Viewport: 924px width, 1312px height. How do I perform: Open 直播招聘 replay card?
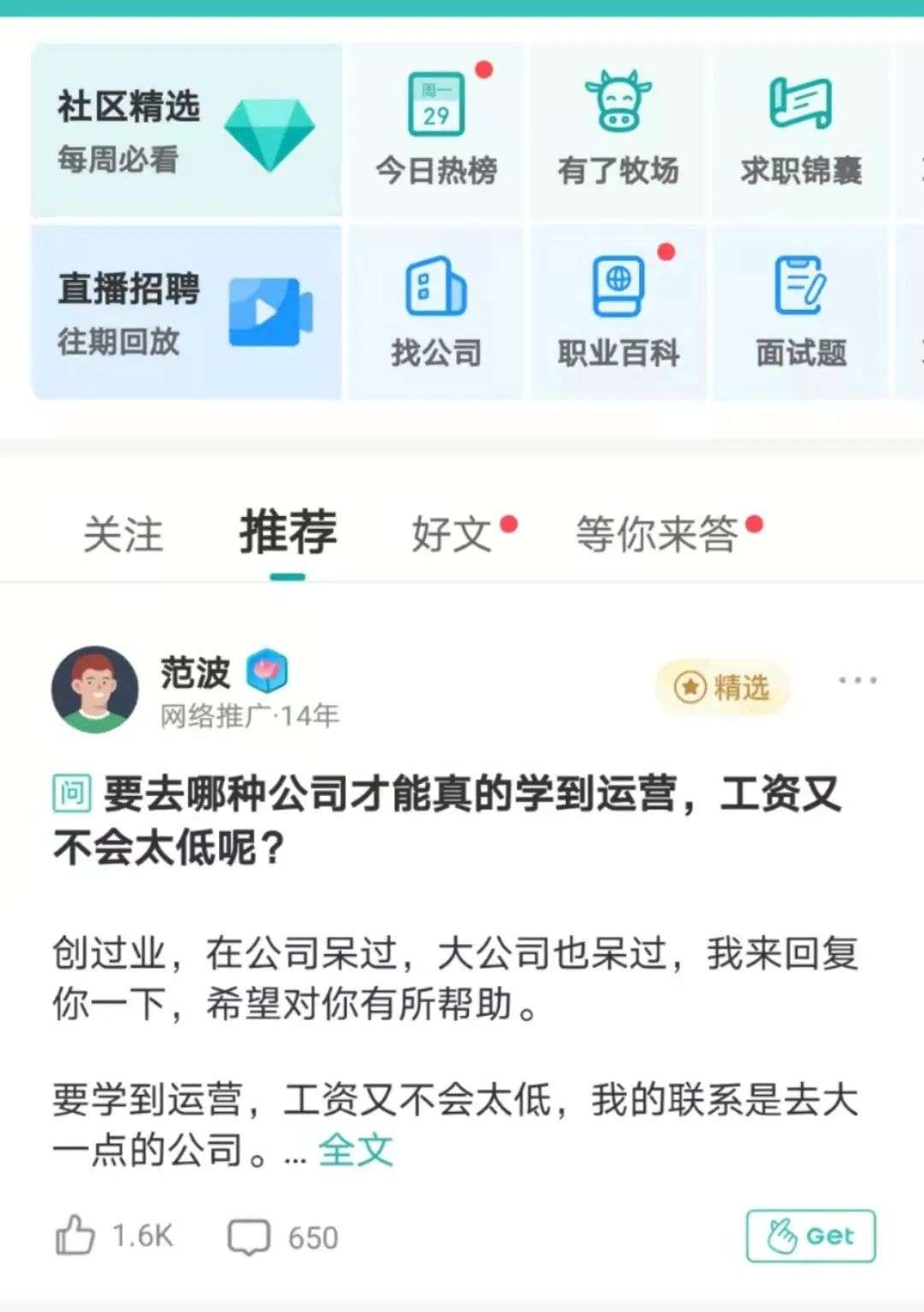click(x=187, y=312)
